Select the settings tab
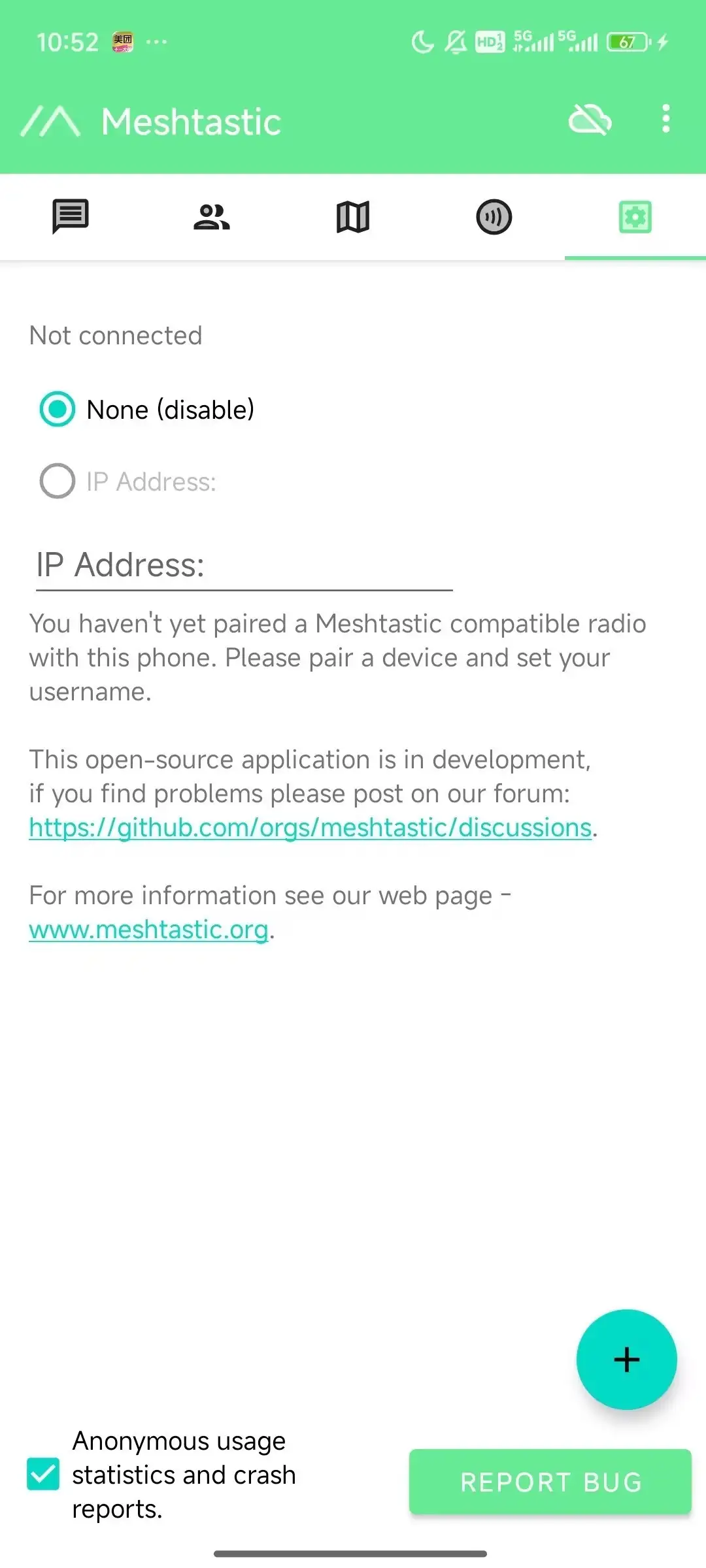This screenshot has width=706, height=1568. (x=635, y=217)
